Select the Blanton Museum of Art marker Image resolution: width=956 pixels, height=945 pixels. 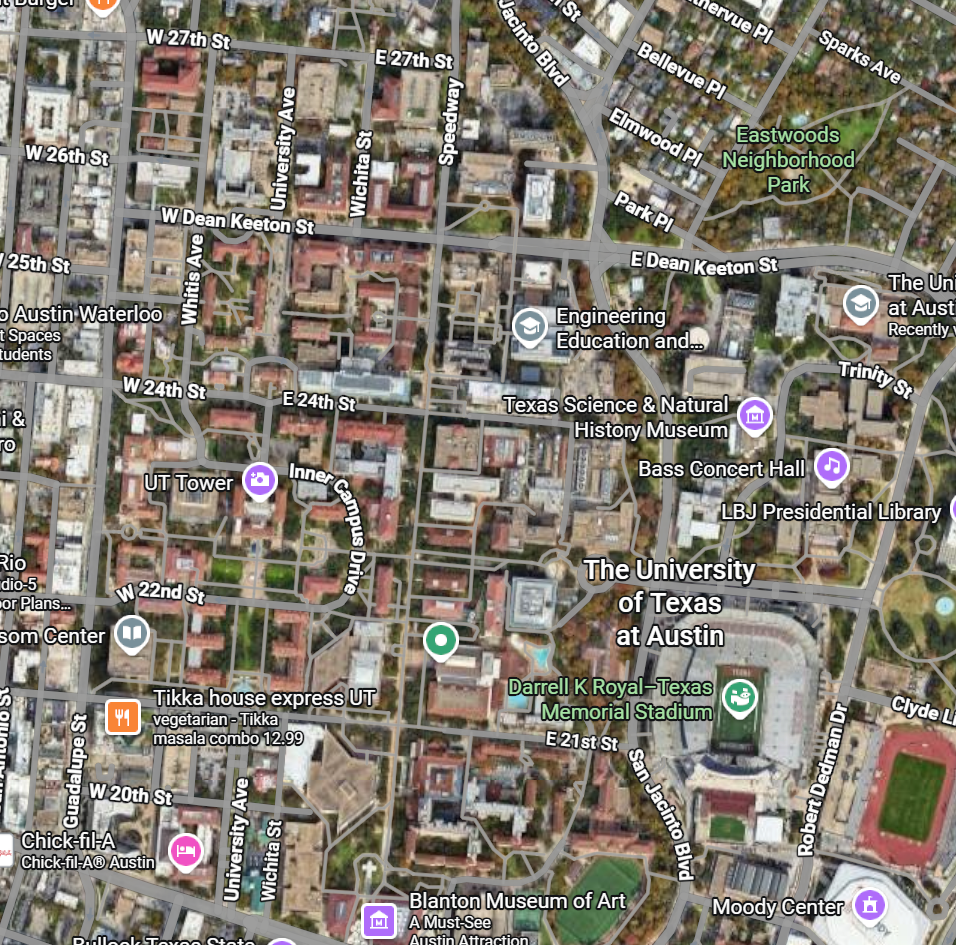(378, 918)
